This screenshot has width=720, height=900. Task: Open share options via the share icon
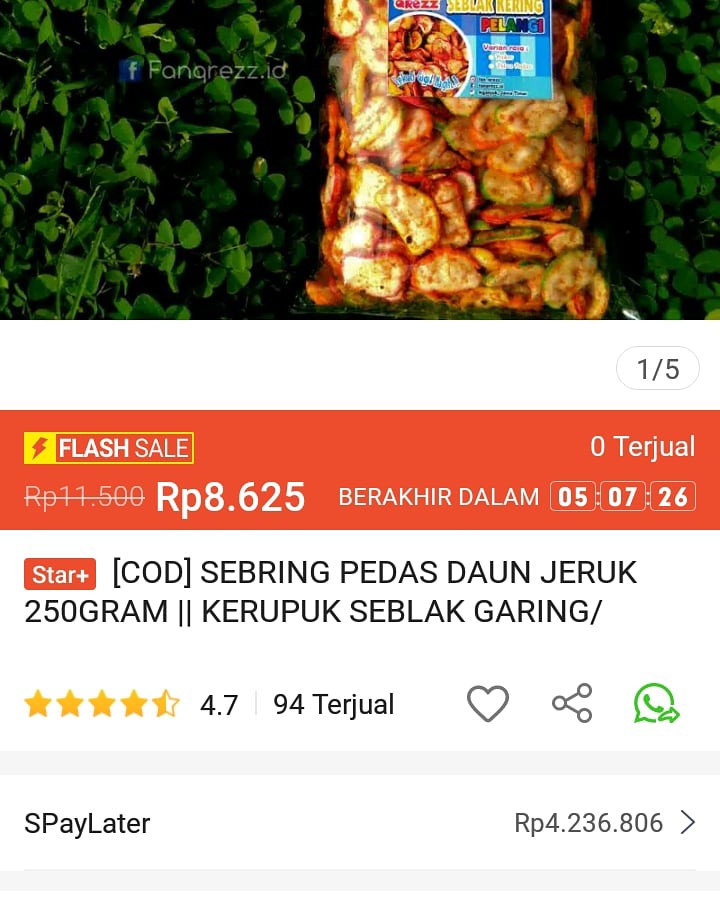571,704
